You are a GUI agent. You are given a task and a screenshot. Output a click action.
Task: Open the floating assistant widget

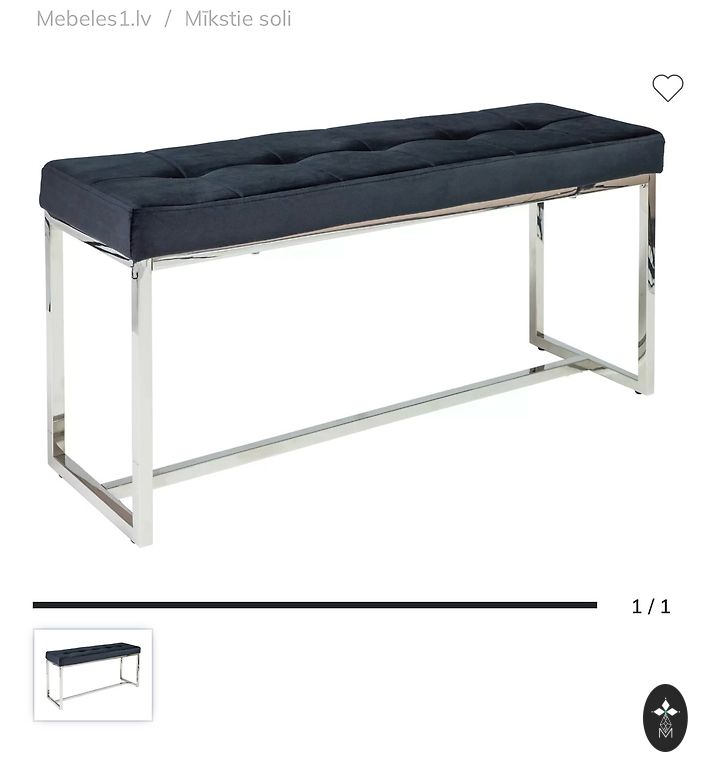pos(665,718)
